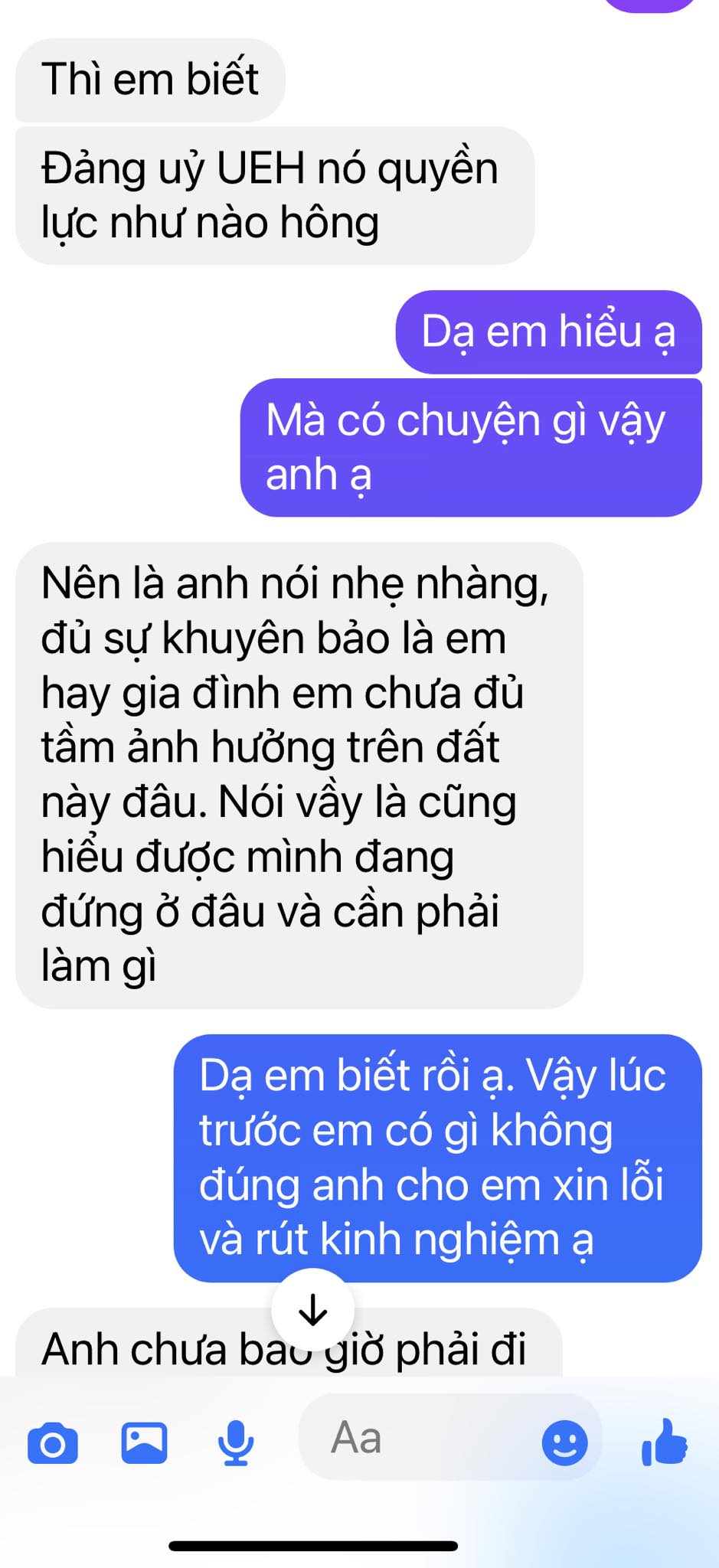Jump to latest messages with down arrow
This screenshot has height=1568, width=719.
pos(312,1309)
